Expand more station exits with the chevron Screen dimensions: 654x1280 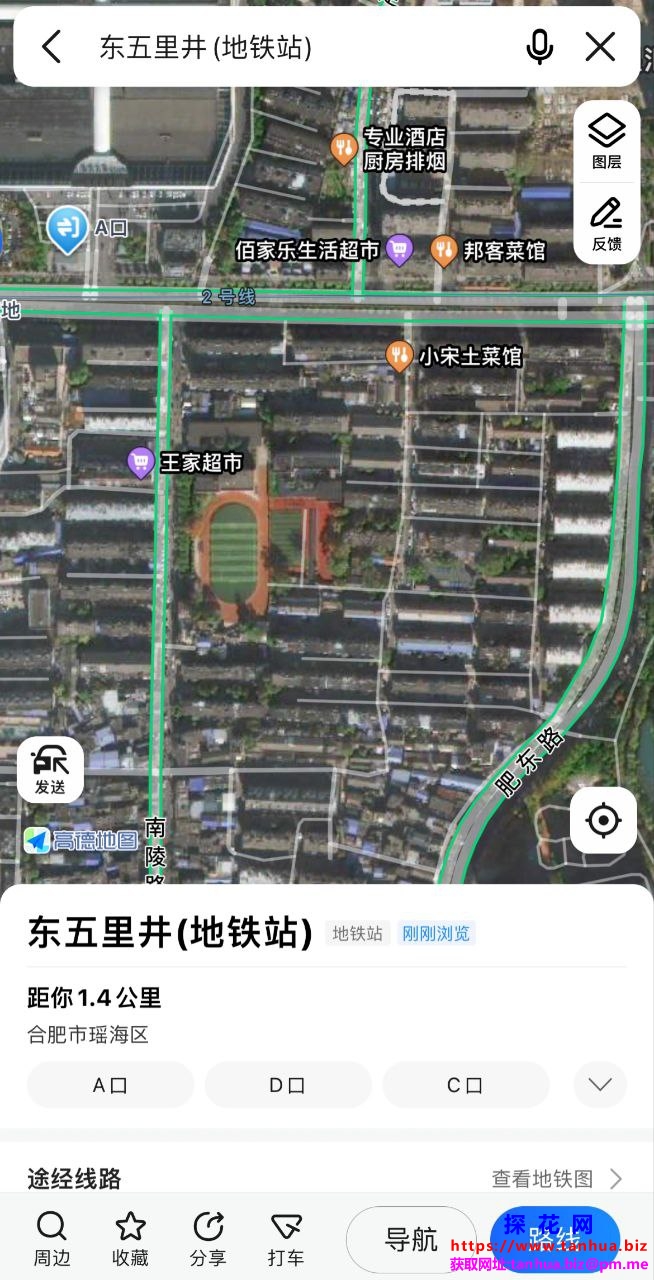pyautogui.click(x=600, y=1085)
